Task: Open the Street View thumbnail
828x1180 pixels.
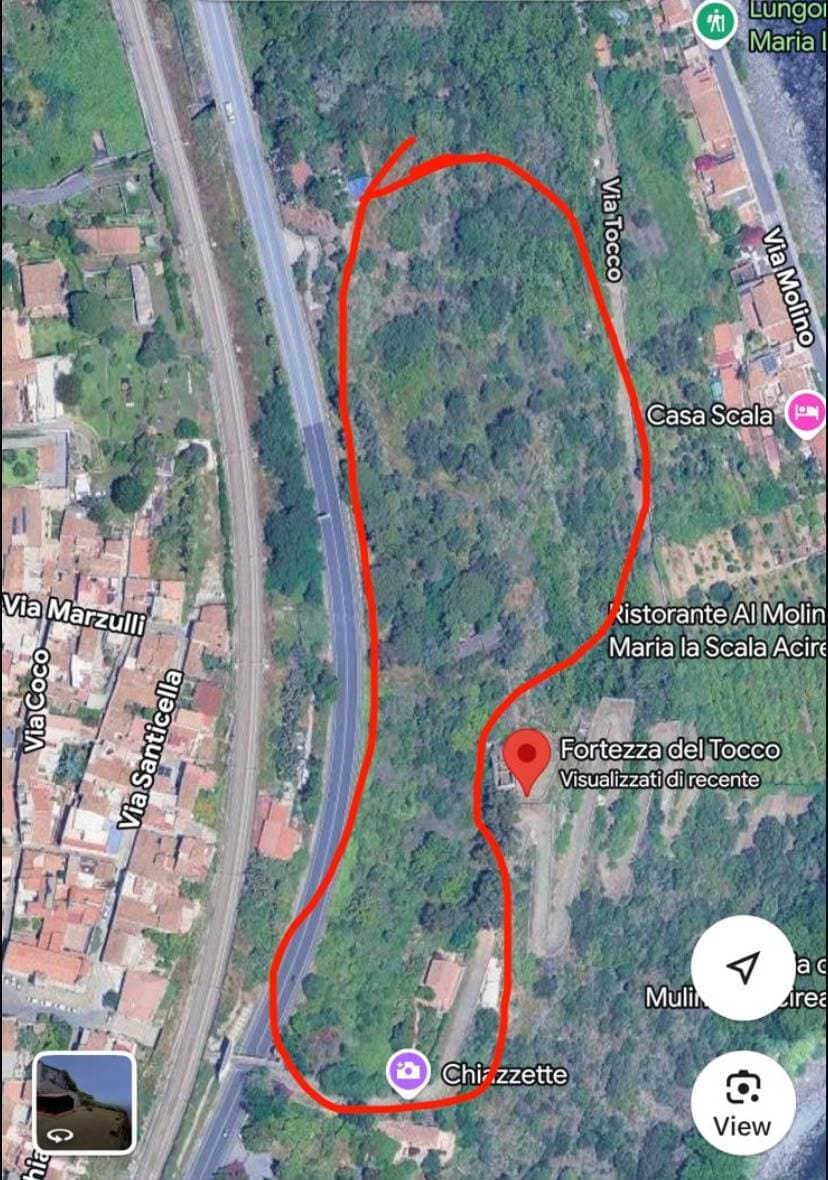Action: pos(84,1103)
